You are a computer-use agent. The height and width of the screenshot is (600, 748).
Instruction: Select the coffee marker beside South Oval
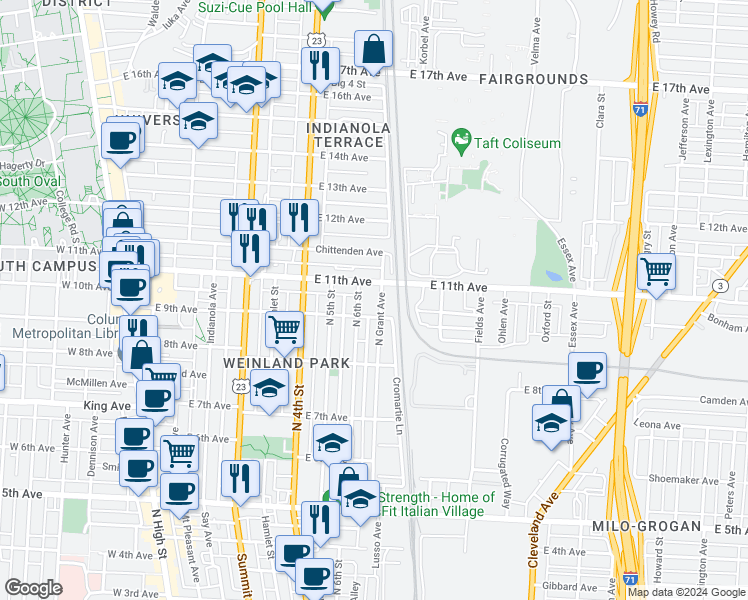(121, 144)
